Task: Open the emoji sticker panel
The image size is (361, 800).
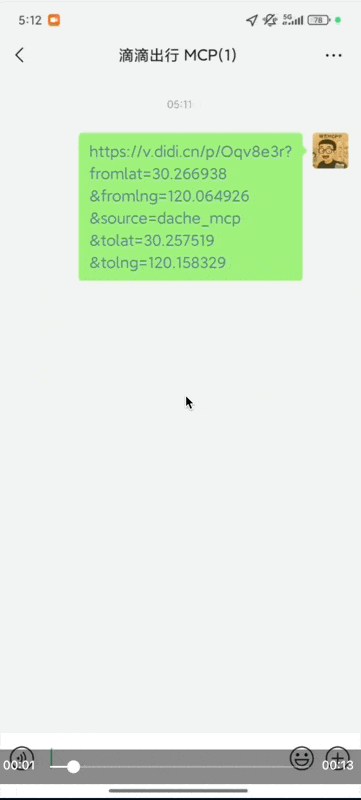Action: pos(302,758)
